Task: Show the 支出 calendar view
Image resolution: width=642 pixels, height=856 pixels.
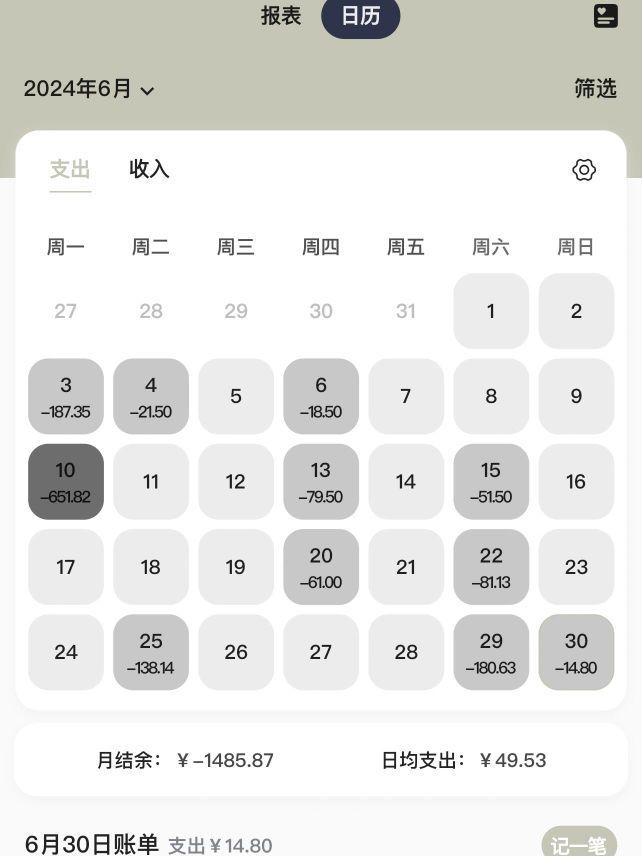Action: click(70, 169)
